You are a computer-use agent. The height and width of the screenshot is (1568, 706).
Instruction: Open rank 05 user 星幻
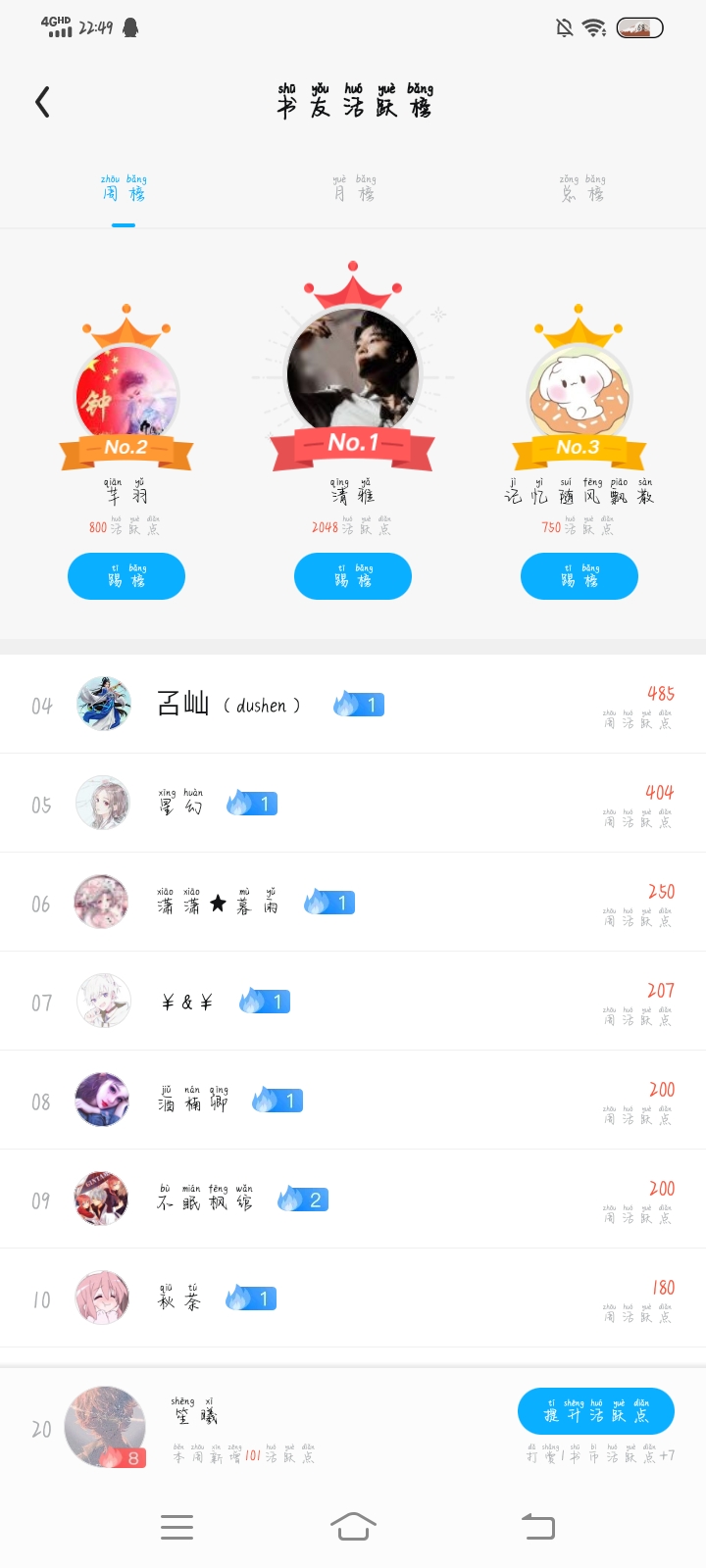pyautogui.click(x=180, y=804)
